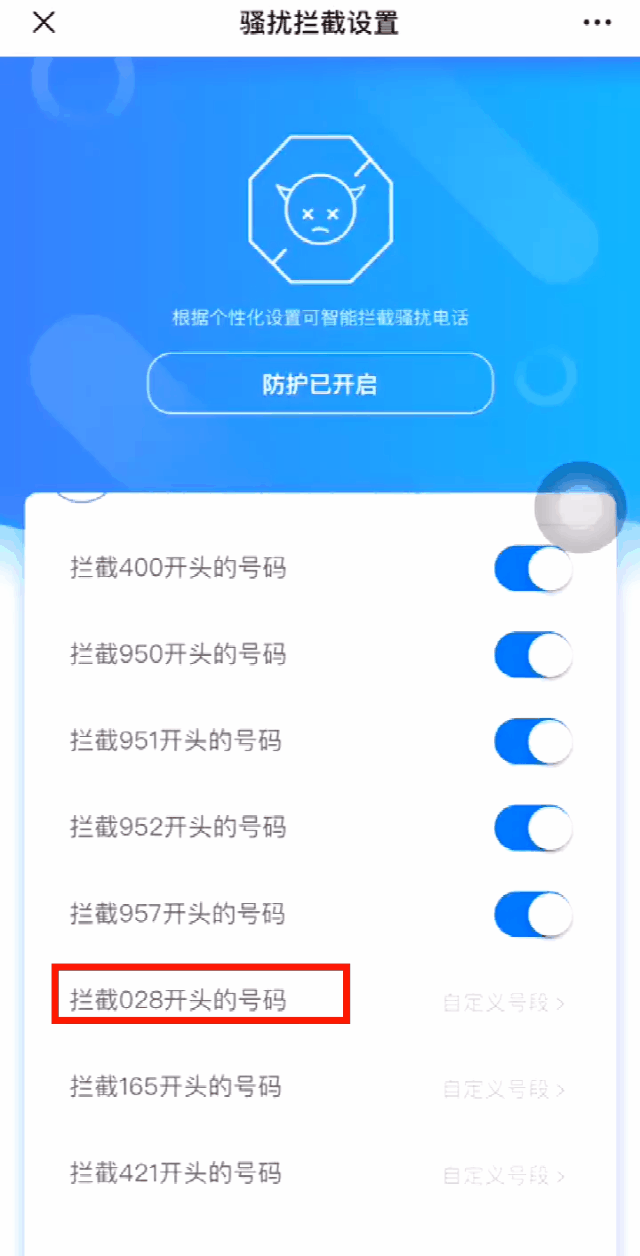640x1256 pixels.
Task: Disable 拦截950开头的号码
Action: coord(533,655)
